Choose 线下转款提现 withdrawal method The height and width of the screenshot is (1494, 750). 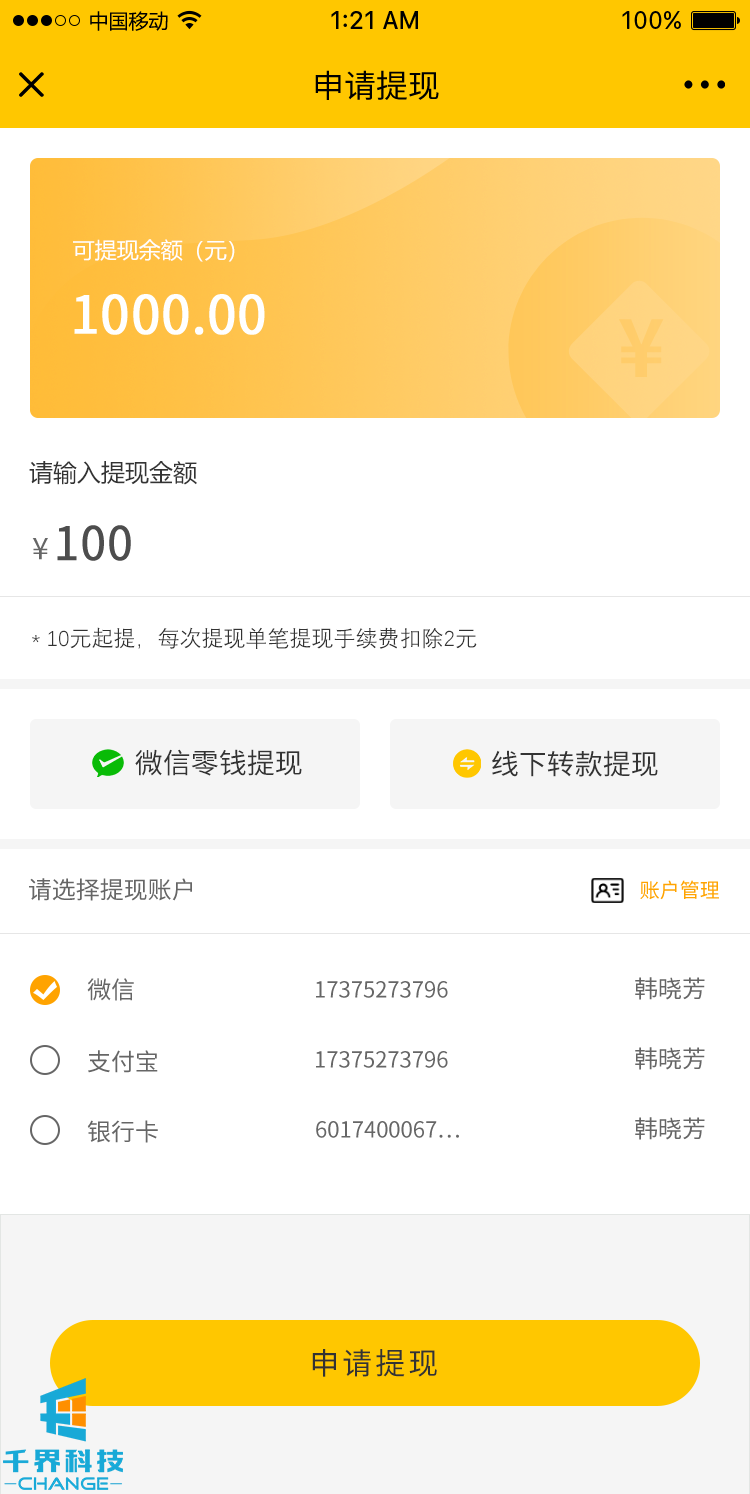pos(555,764)
